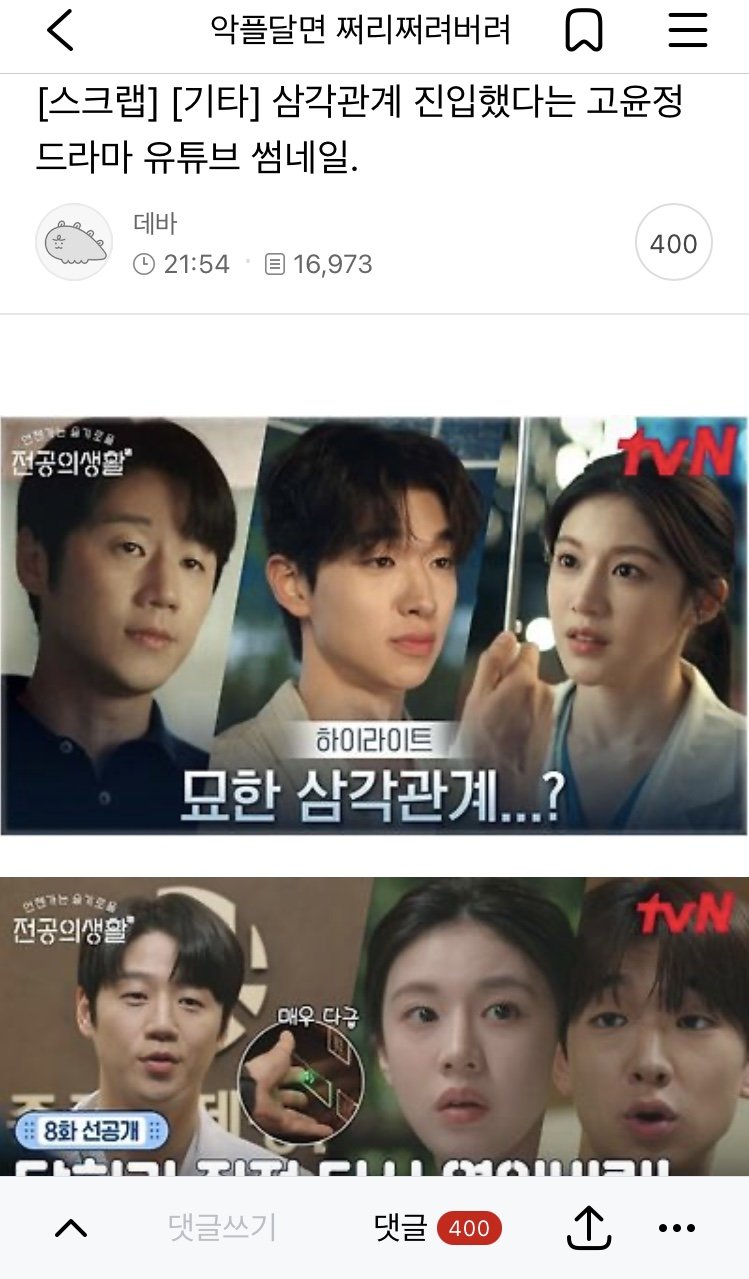Share this post

point(588,1227)
